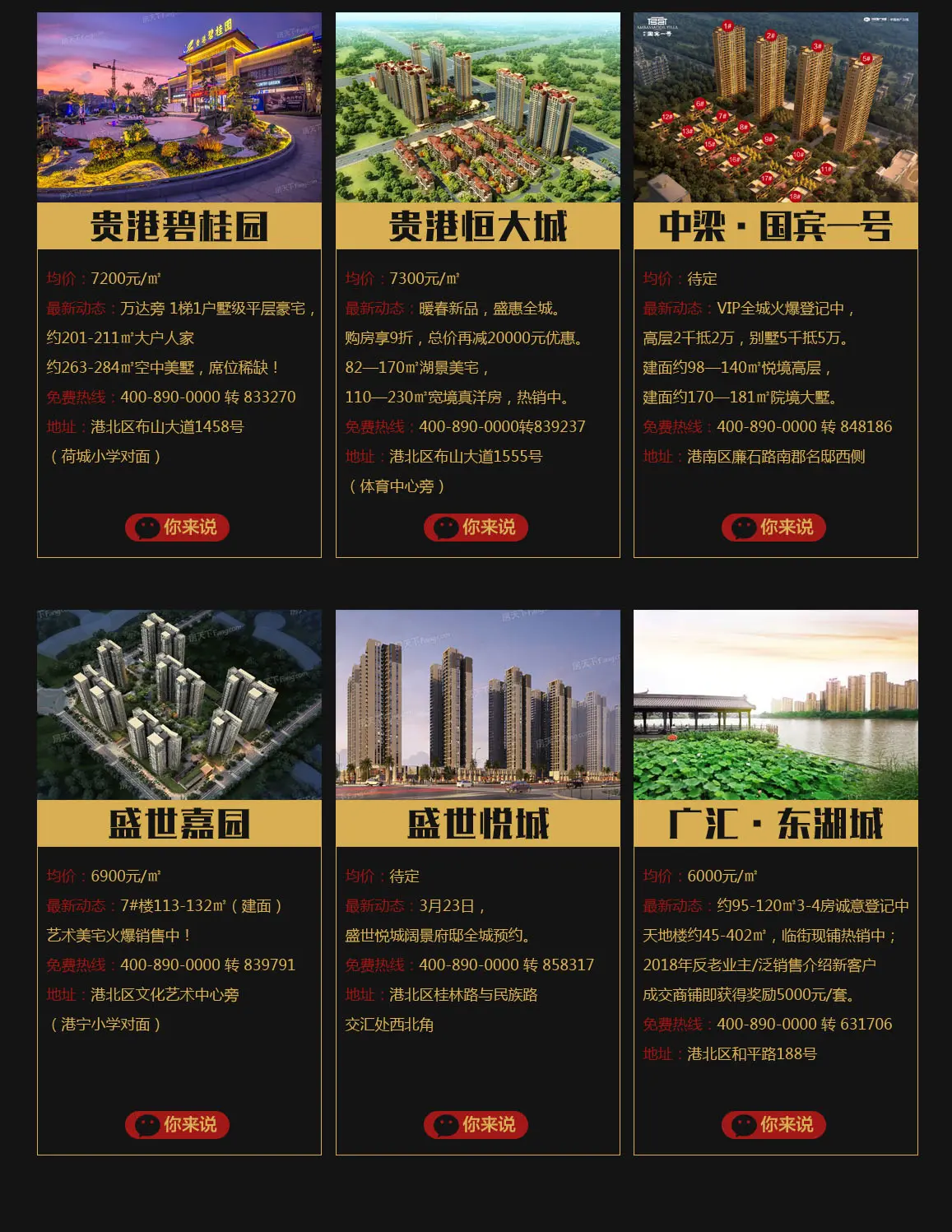
Task: View the 中梁·国宾一号 property picture
Action: tap(776, 107)
